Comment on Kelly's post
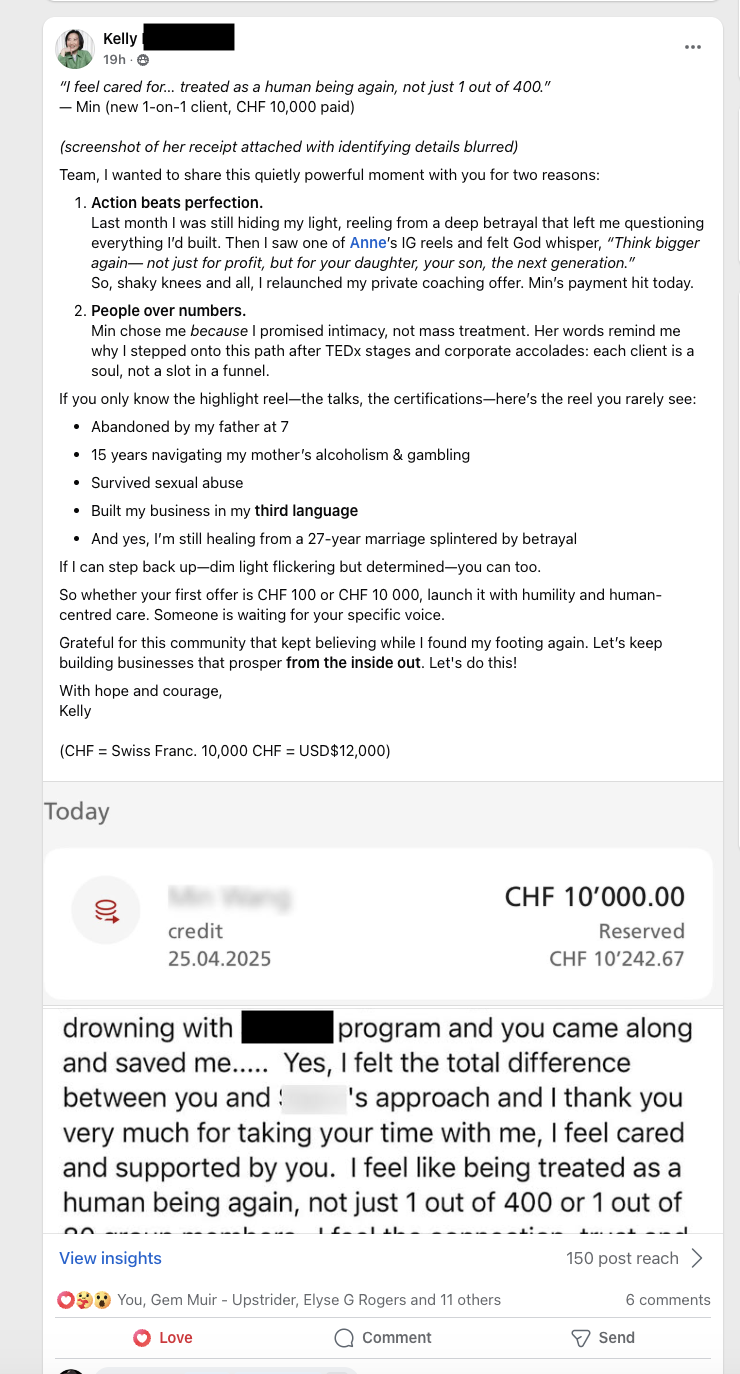The width and height of the screenshot is (740, 1374). pos(383,1337)
